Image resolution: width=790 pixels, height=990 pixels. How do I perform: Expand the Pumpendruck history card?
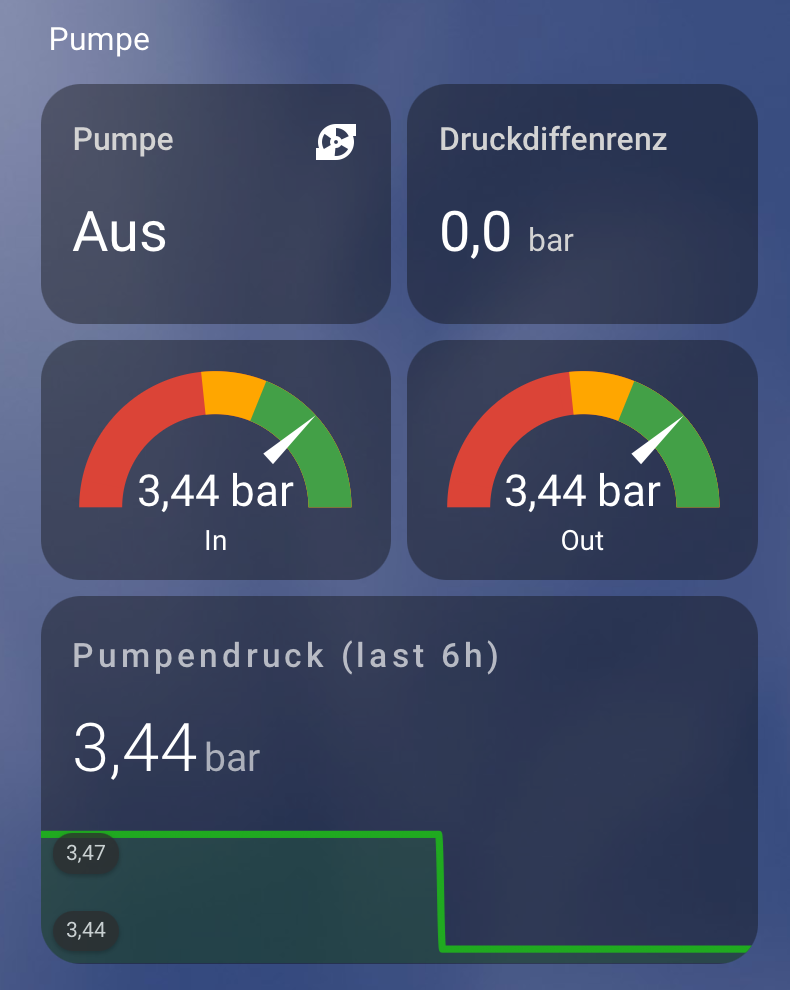(x=399, y=780)
